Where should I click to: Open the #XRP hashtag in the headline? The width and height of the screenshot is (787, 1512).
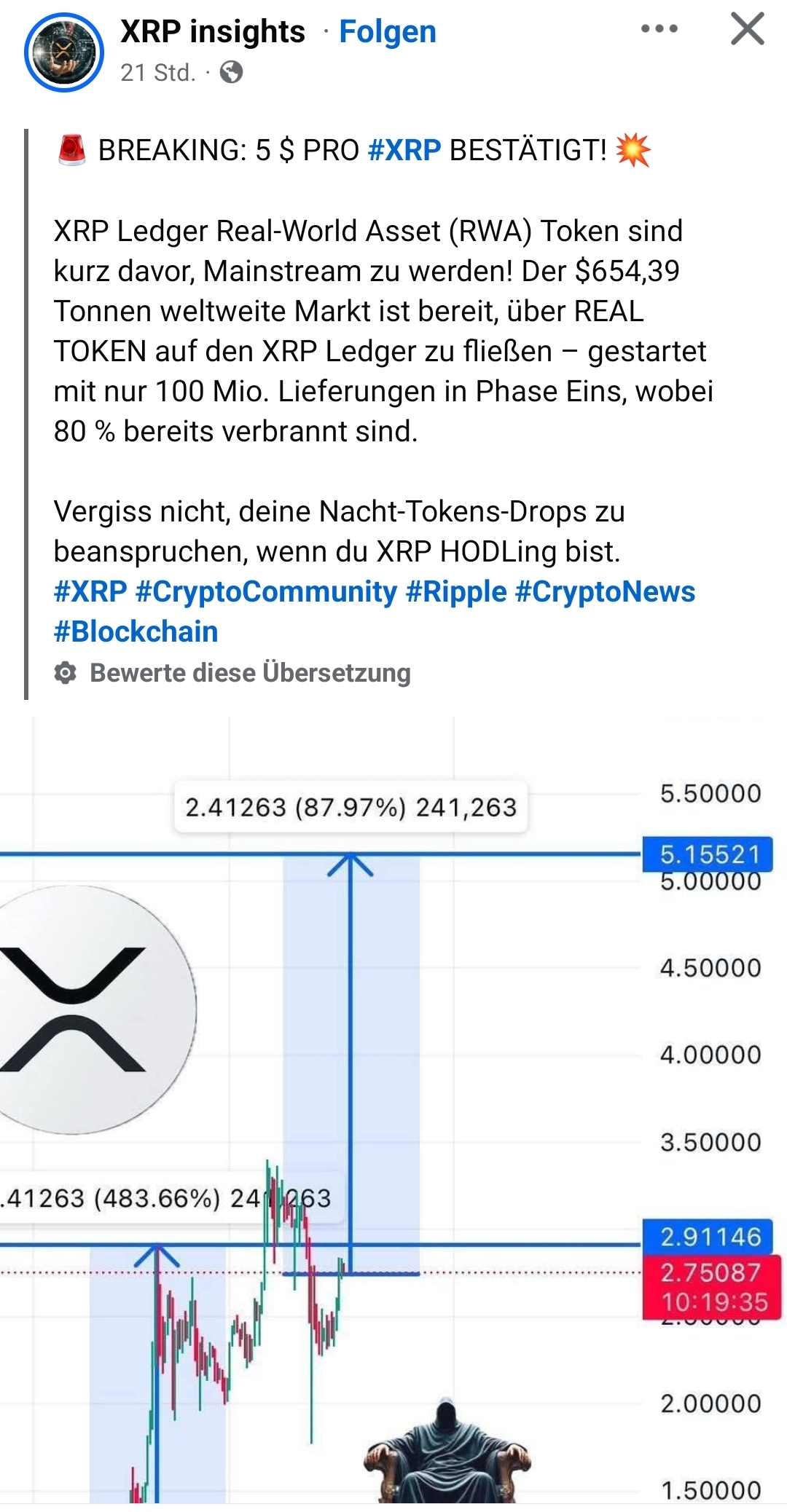pyautogui.click(x=404, y=150)
